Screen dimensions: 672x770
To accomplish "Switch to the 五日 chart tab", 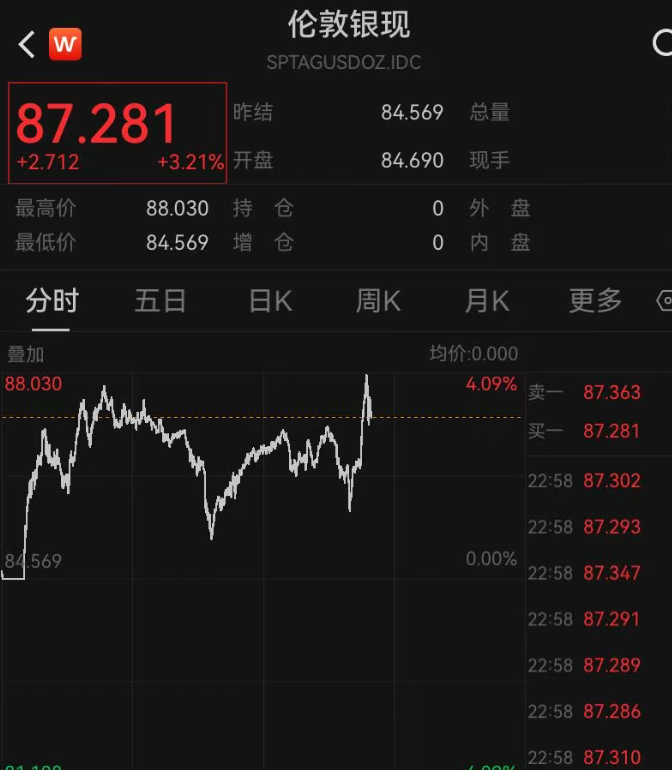I will [x=160, y=301].
